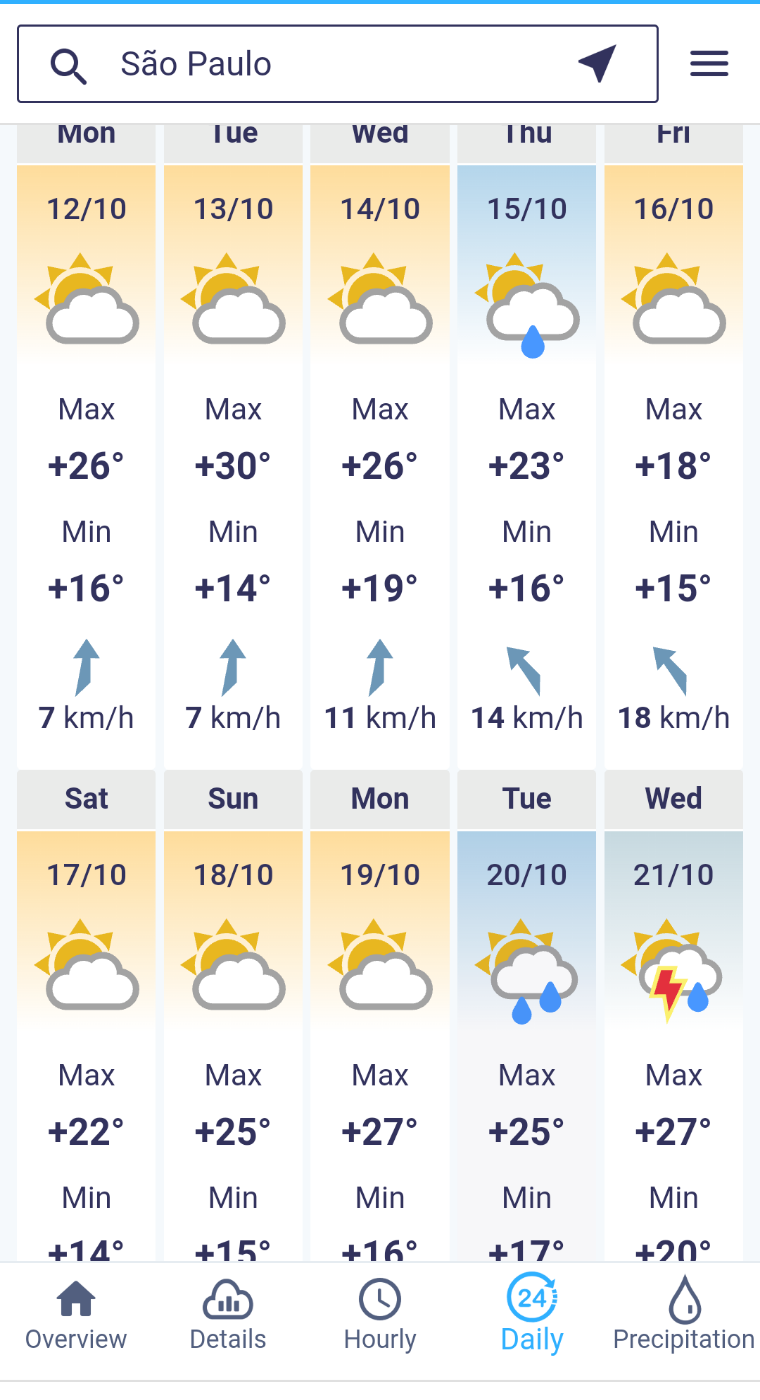
Task: Open the forecast card for 13/10
Action: click(233, 445)
